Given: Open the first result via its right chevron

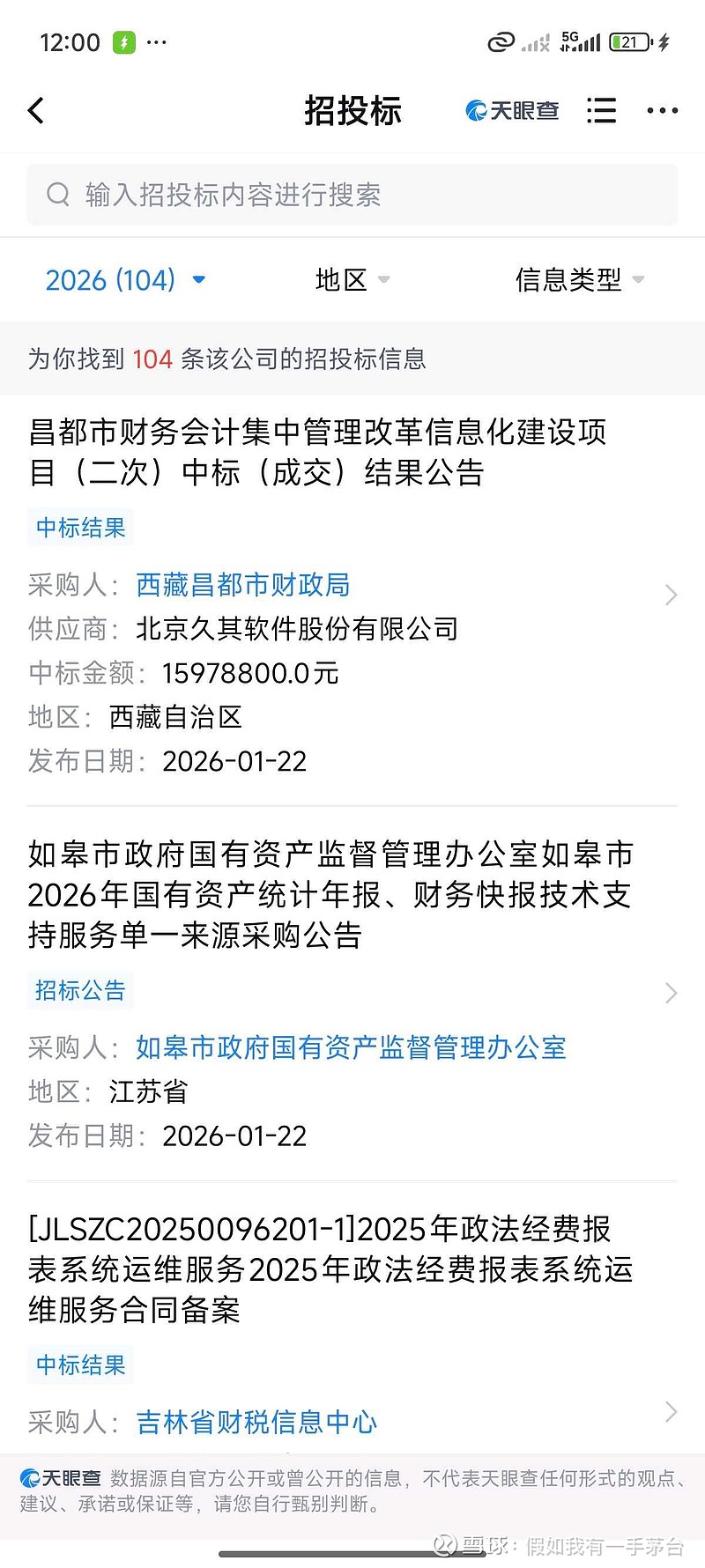Looking at the screenshot, I should [x=671, y=595].
